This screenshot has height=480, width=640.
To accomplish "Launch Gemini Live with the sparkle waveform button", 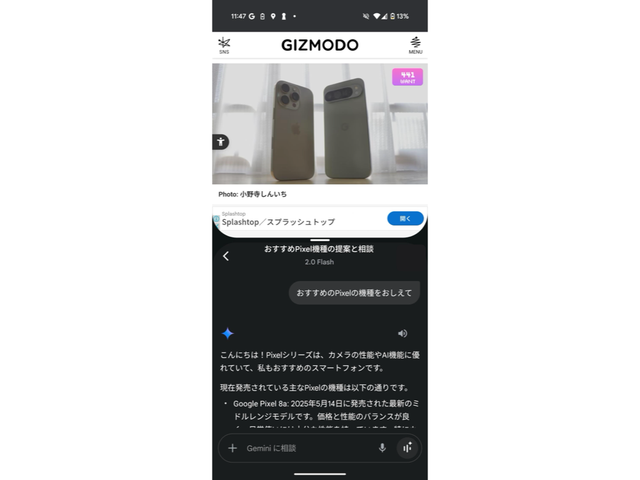I will click(408, 448).
